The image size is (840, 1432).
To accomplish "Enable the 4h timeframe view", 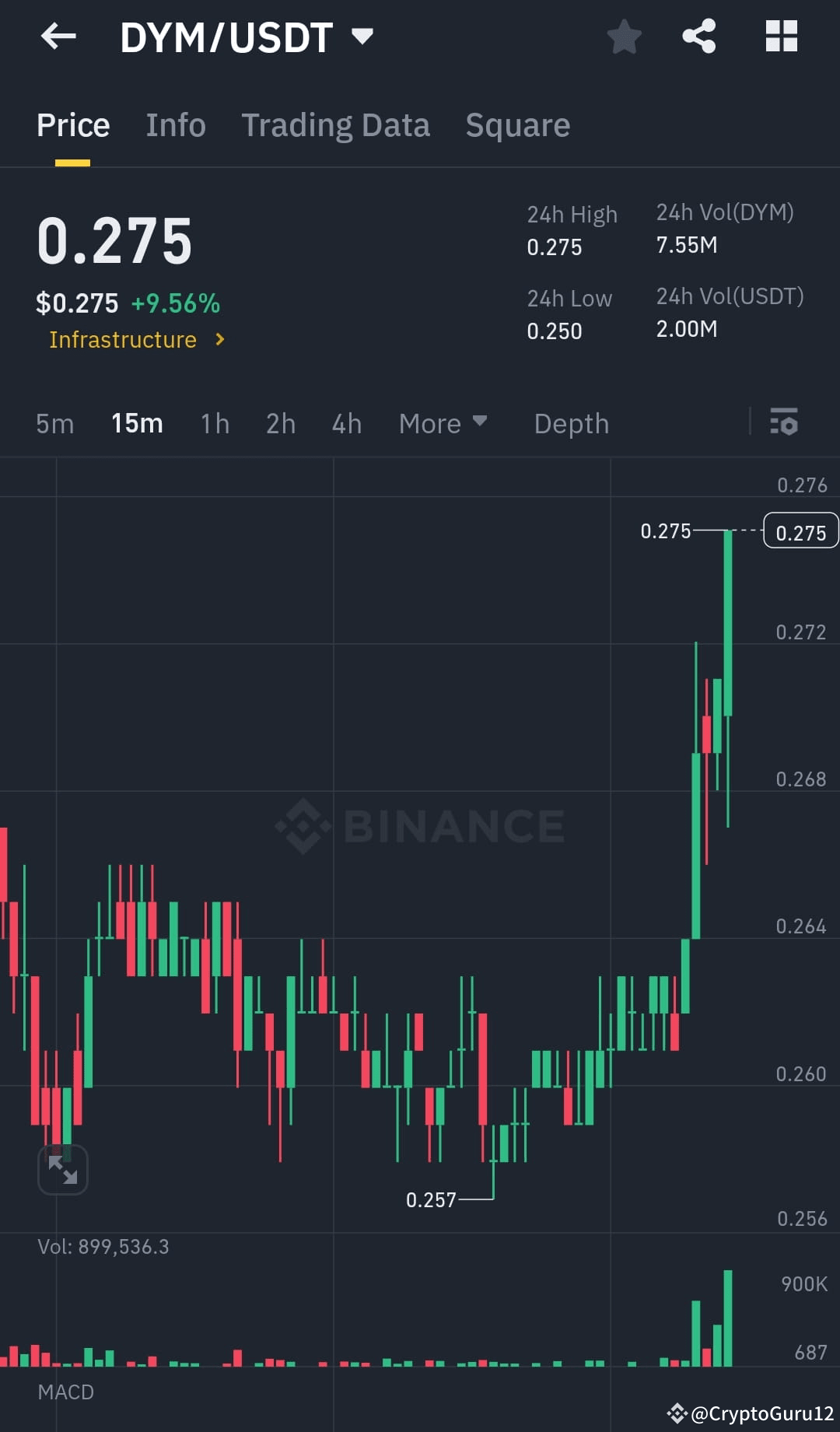I will coord(346,423).
